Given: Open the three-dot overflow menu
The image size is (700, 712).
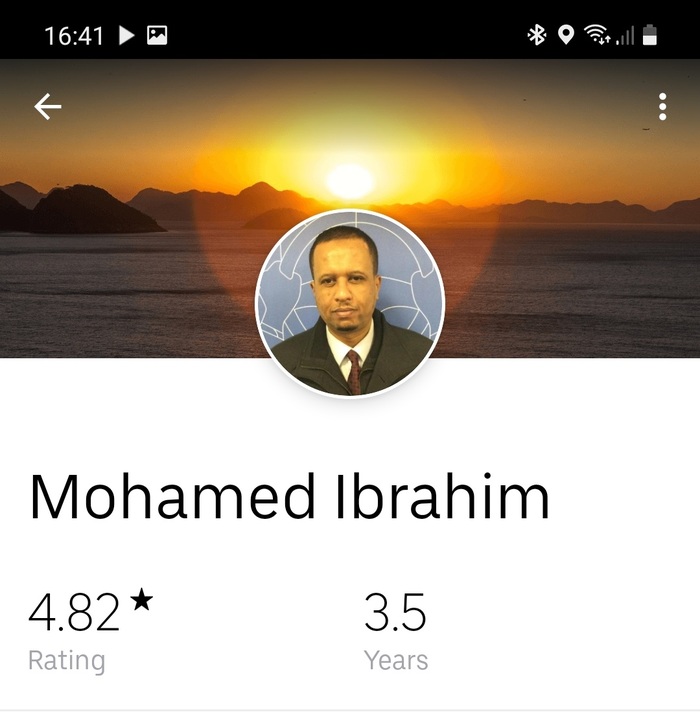Looking at the screenshot, I should tap(662, 107).
